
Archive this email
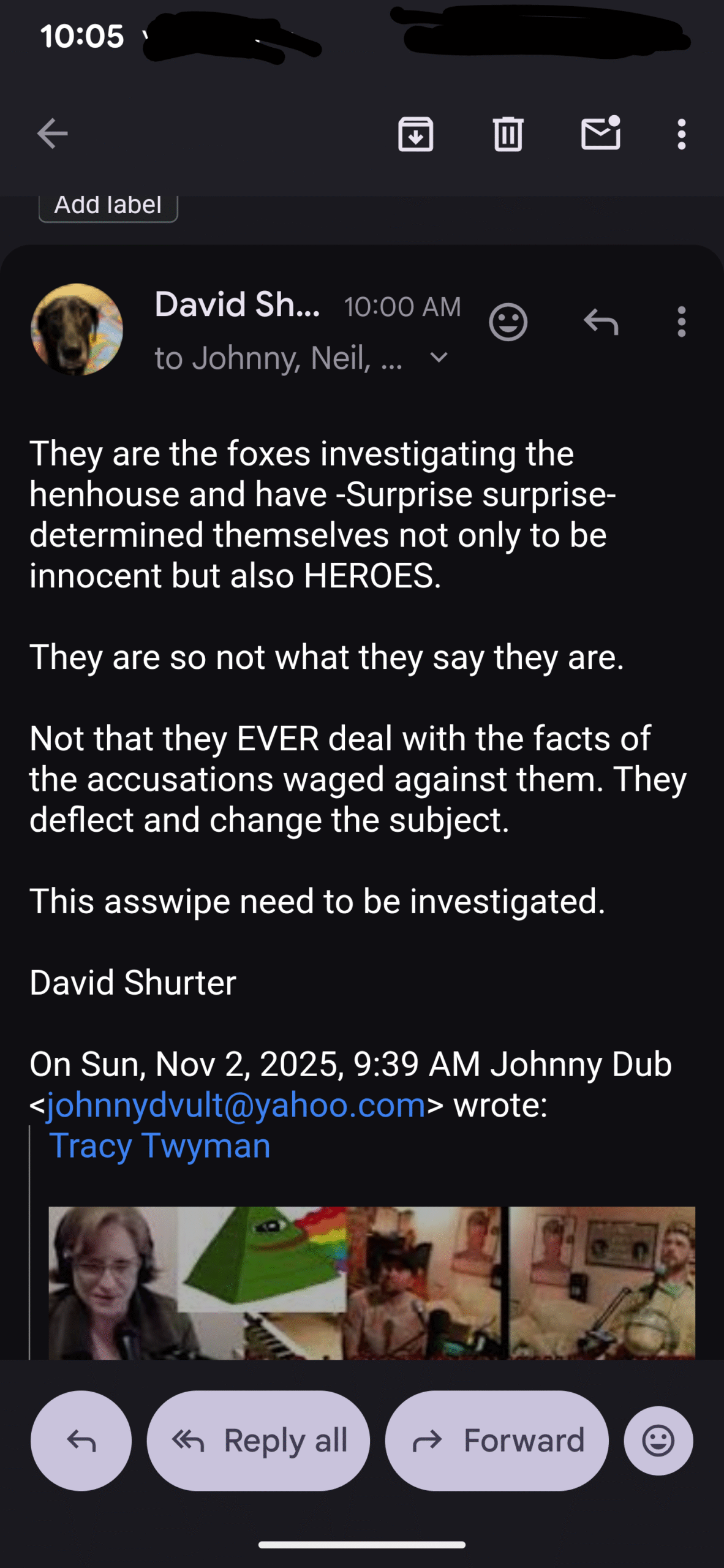416,134
